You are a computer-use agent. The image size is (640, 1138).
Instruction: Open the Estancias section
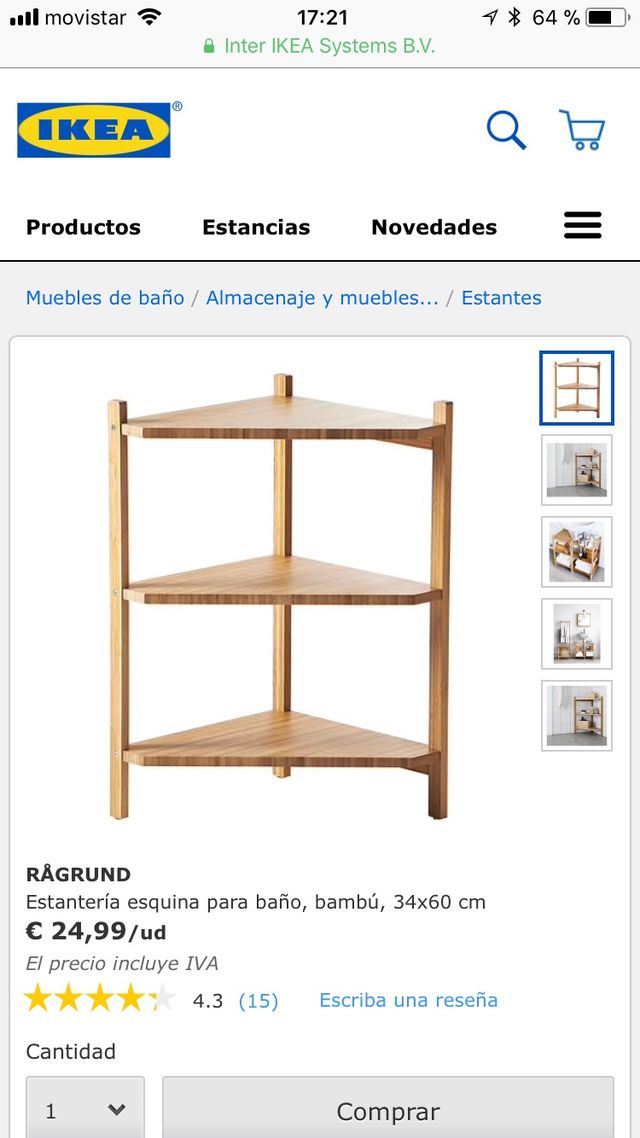[256, 227]
